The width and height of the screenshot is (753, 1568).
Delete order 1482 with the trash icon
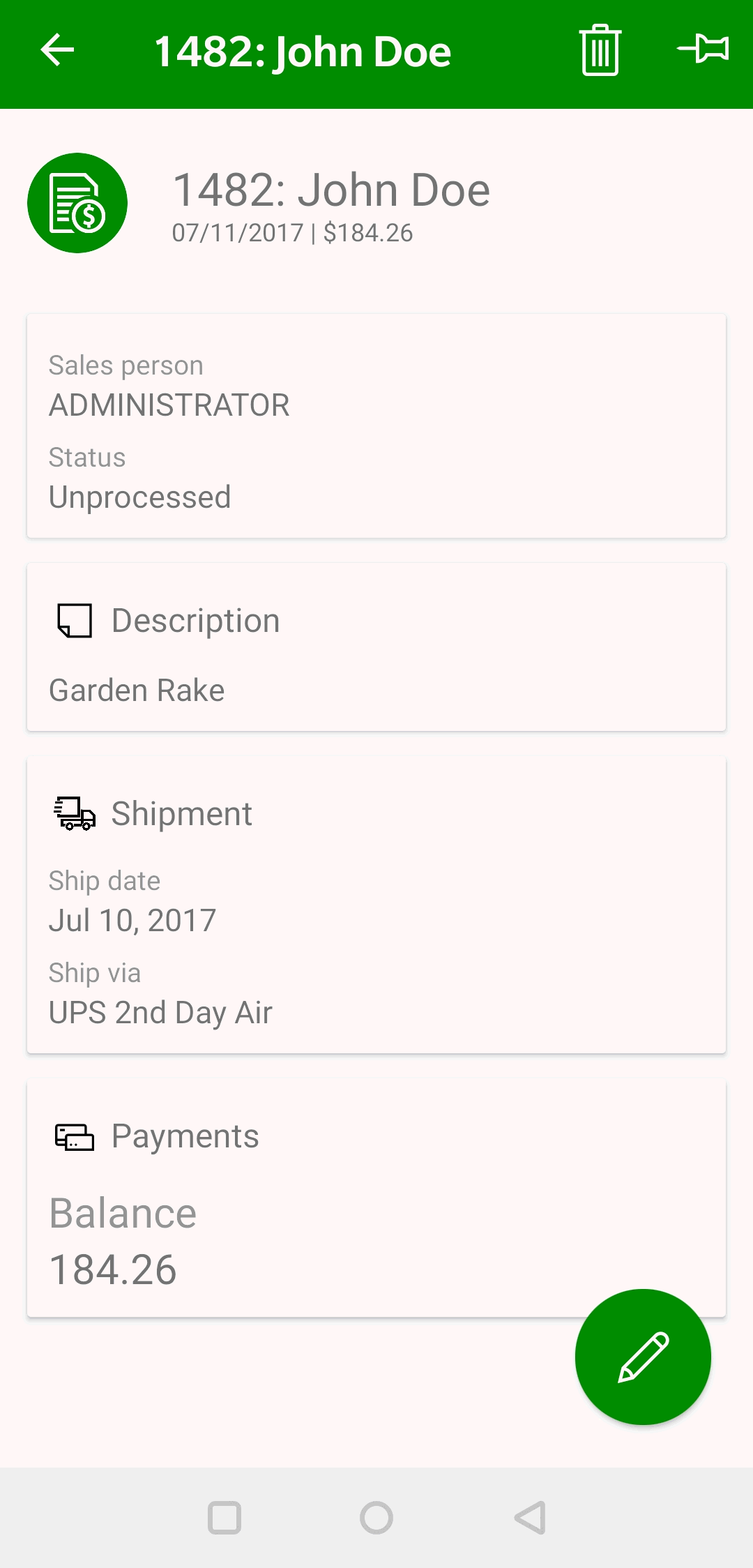[x=600, y=50]
